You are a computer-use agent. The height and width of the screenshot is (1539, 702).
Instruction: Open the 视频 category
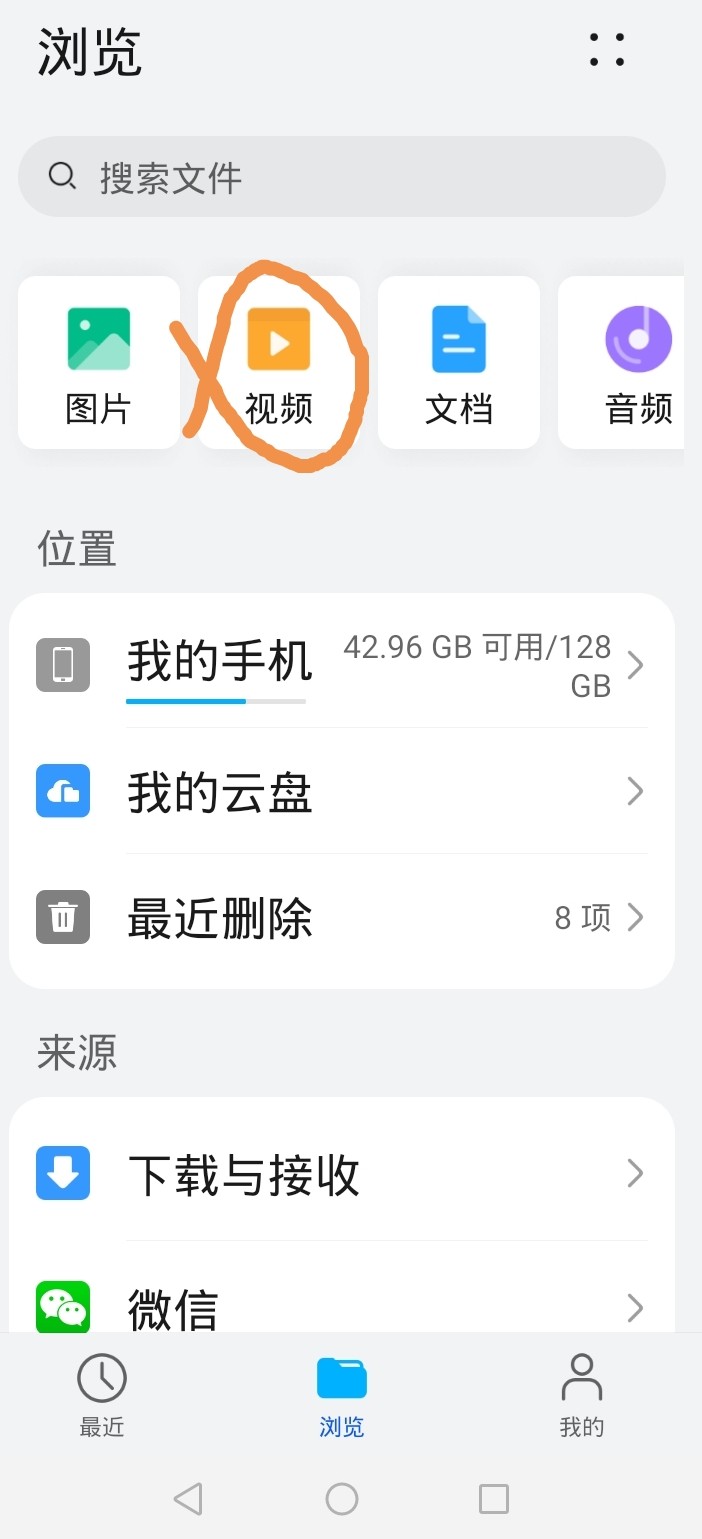[x=279, y=362]
